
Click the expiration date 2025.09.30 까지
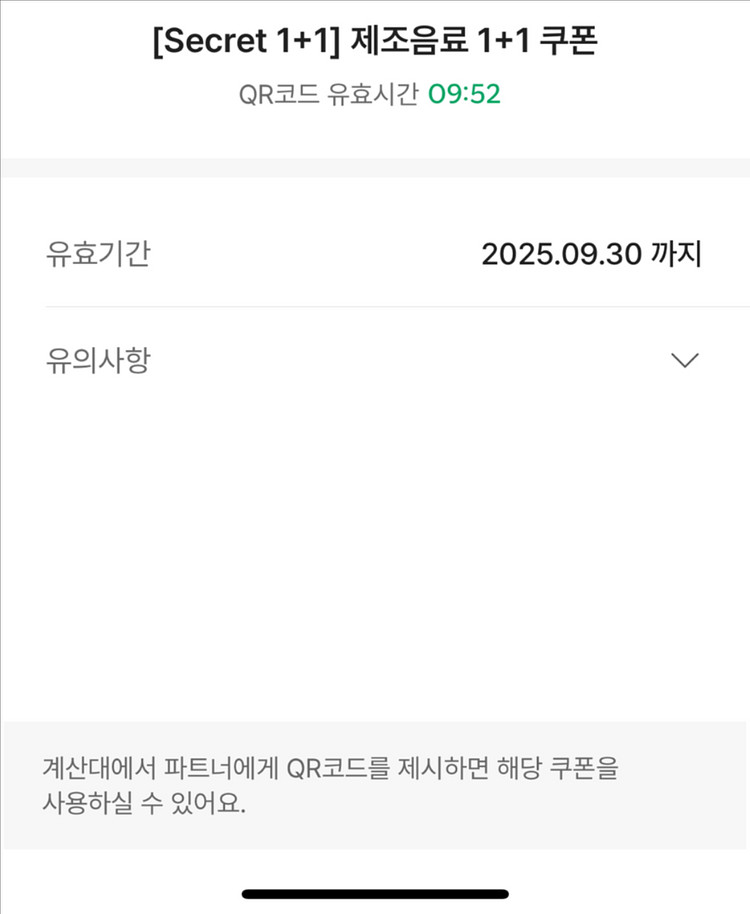594,254
